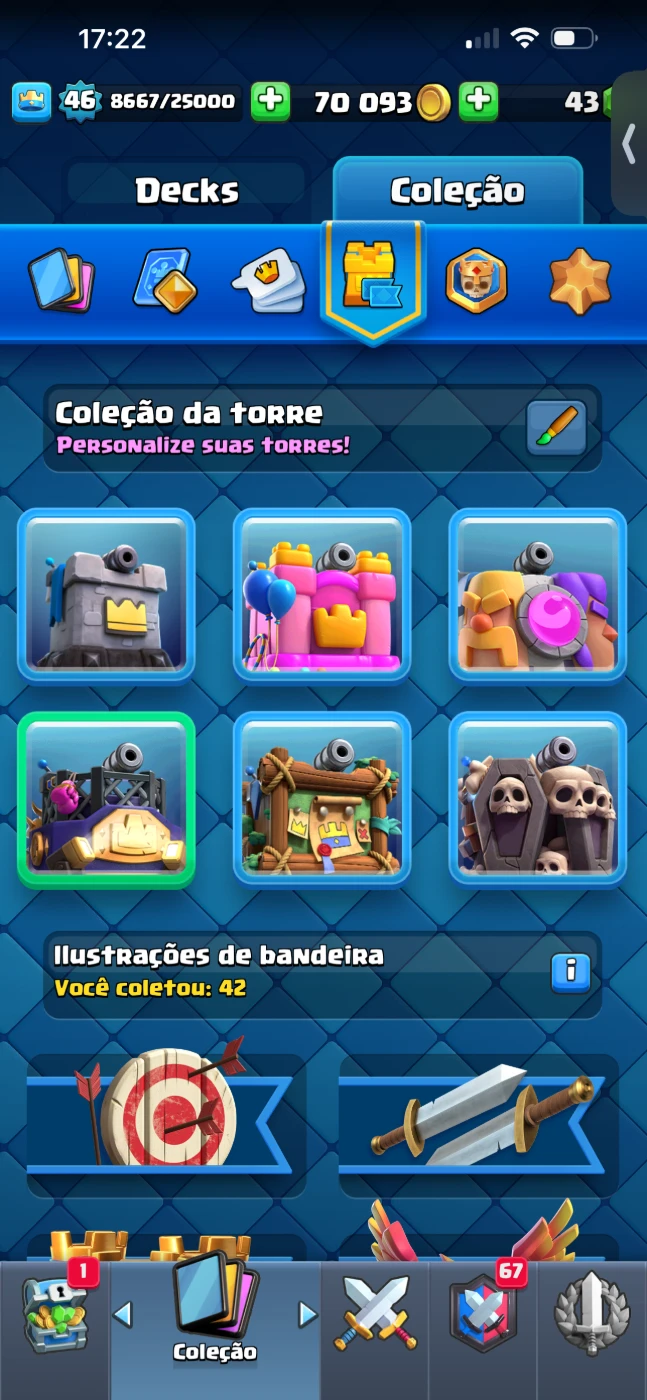This screenshot has width=647, height=1400.
Task: Open the blue card with orange gem icon
Action: [165, 279]
